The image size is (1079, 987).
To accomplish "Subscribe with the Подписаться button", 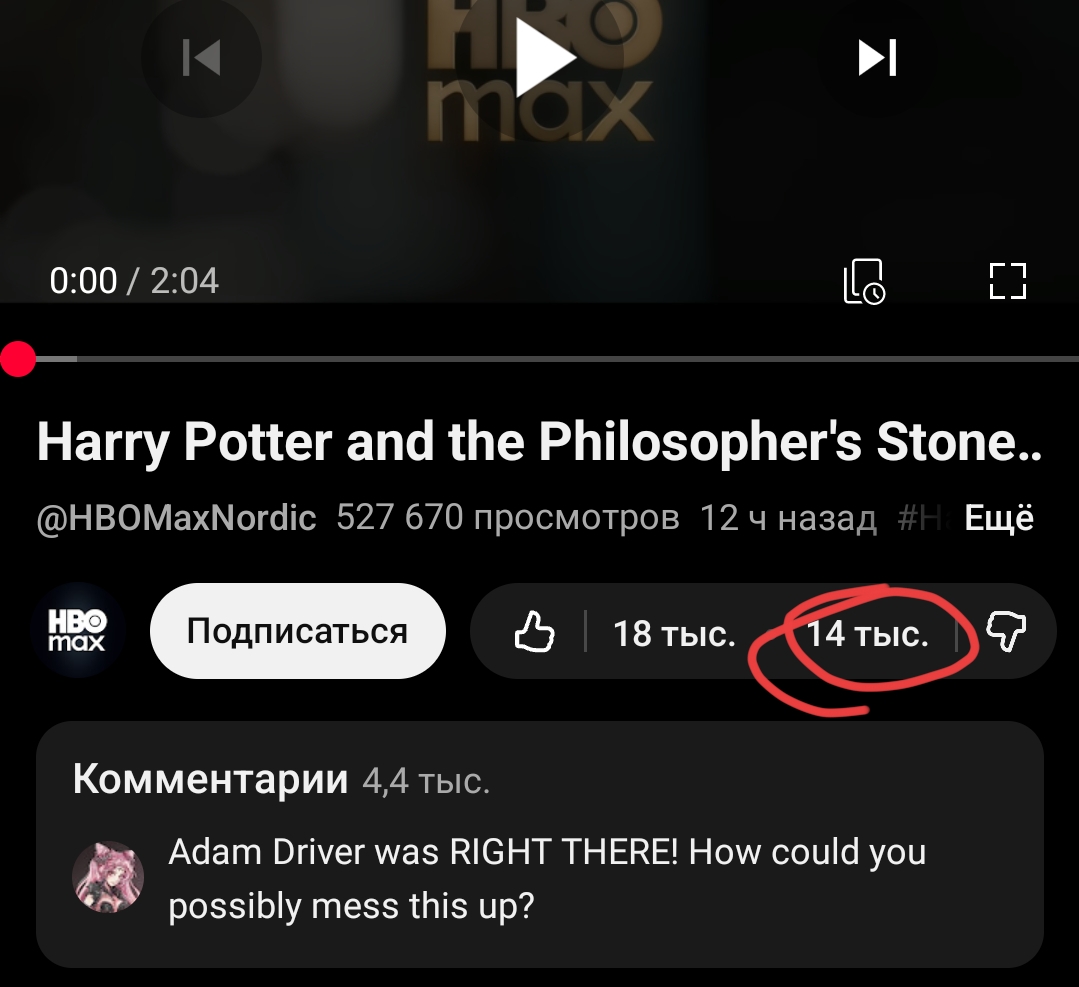I will [297, 631].
